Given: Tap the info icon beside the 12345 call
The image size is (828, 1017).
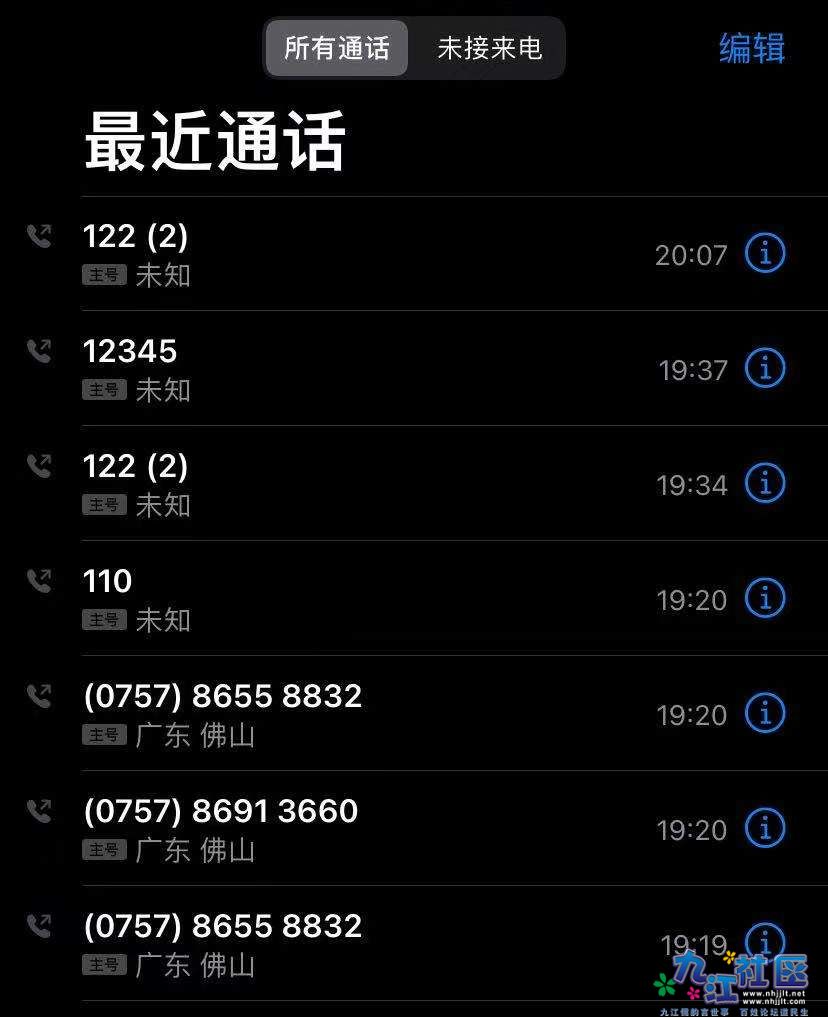Looking at the screenshot, I should [764, 368].
